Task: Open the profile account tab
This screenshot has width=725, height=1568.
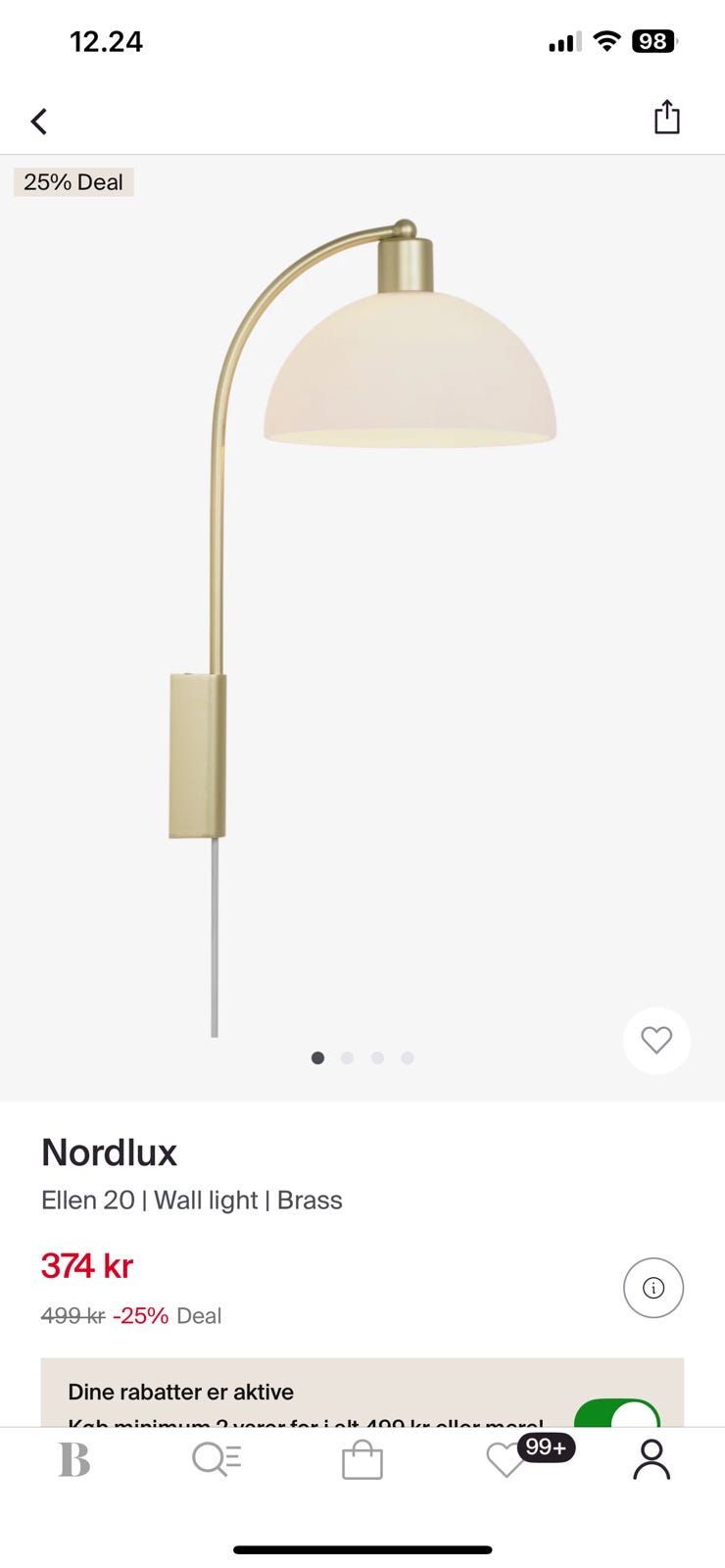Action: click(x=652, y=1459)
